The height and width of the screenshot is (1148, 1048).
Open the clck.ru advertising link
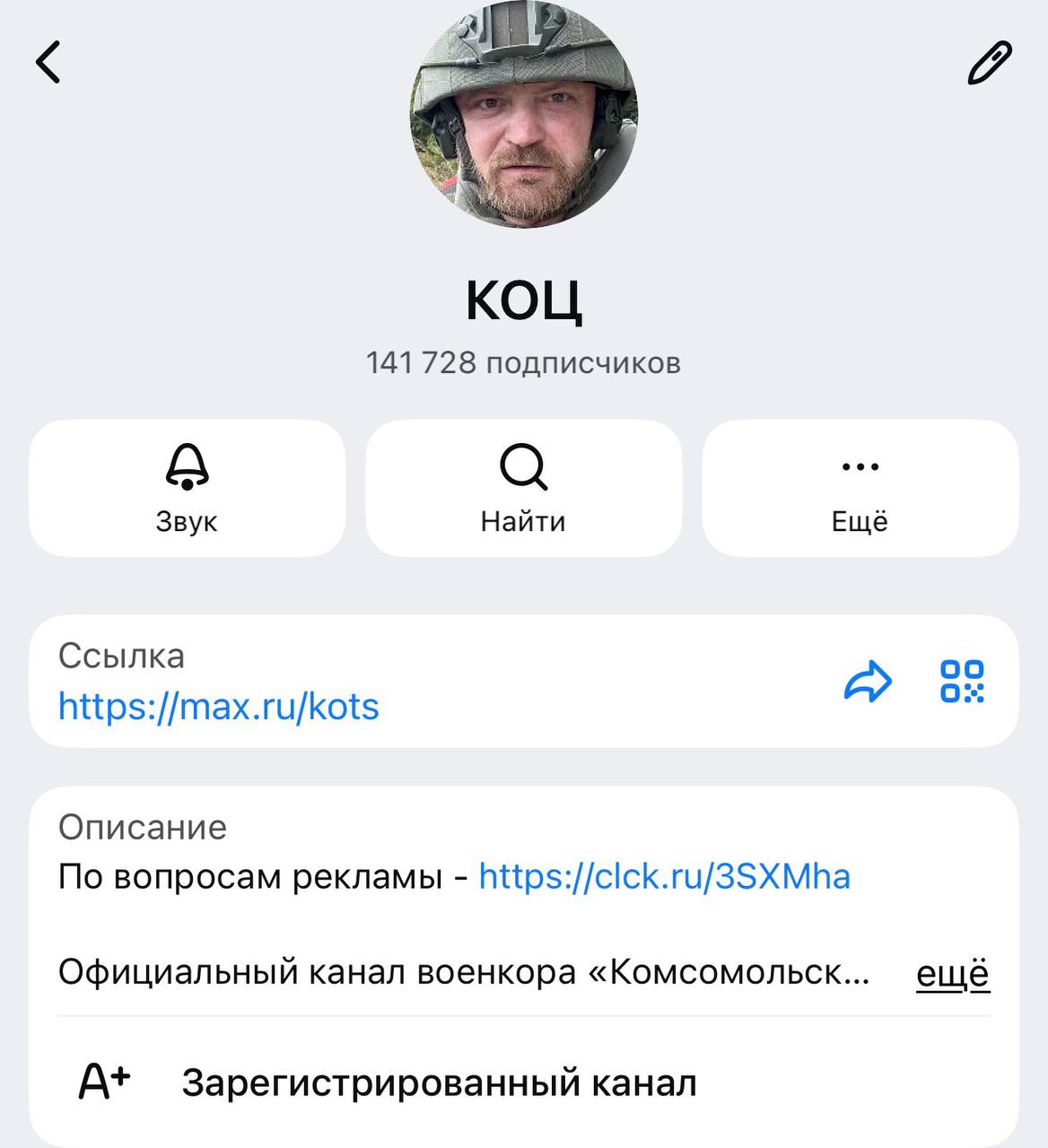[x=664, y=876]
